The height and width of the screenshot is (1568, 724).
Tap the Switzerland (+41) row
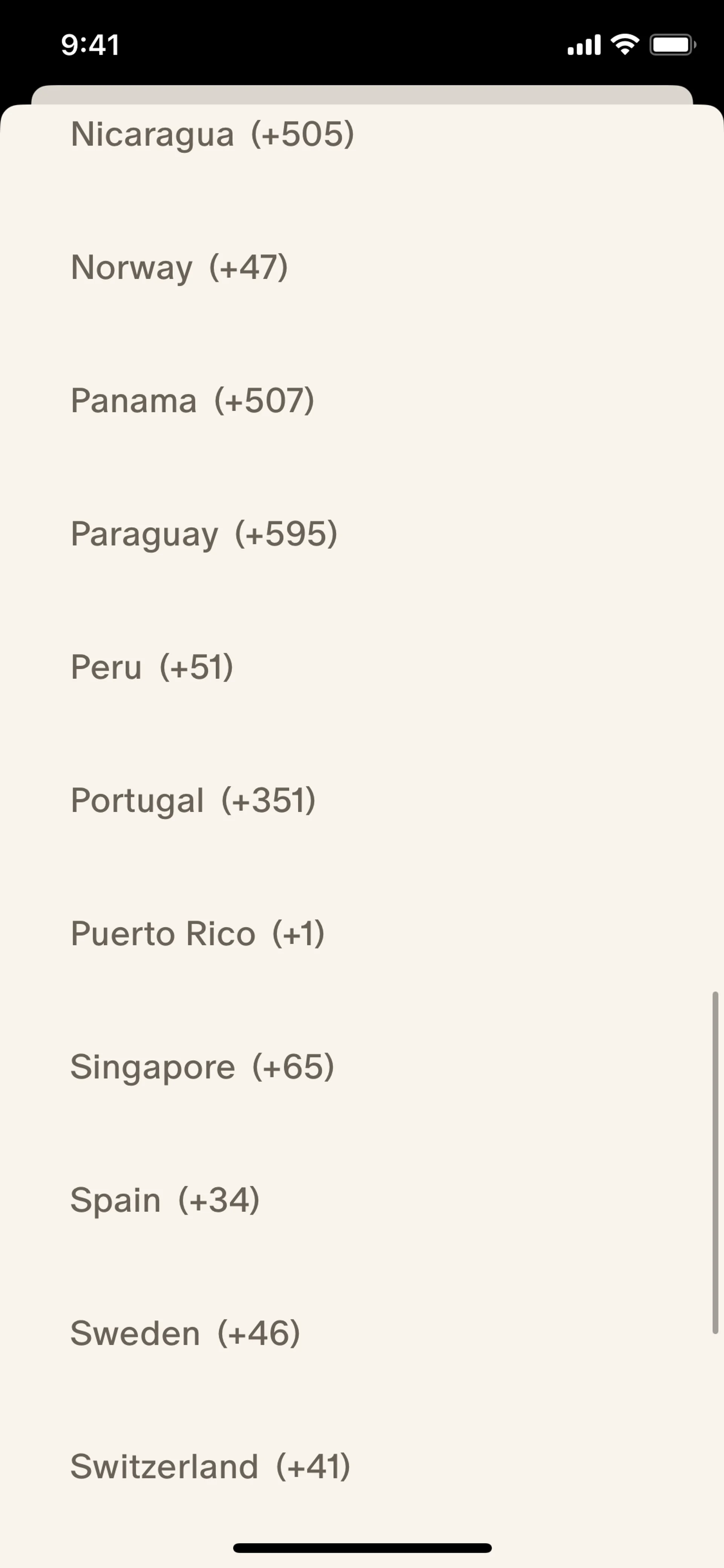click(x=210, y=1467)
